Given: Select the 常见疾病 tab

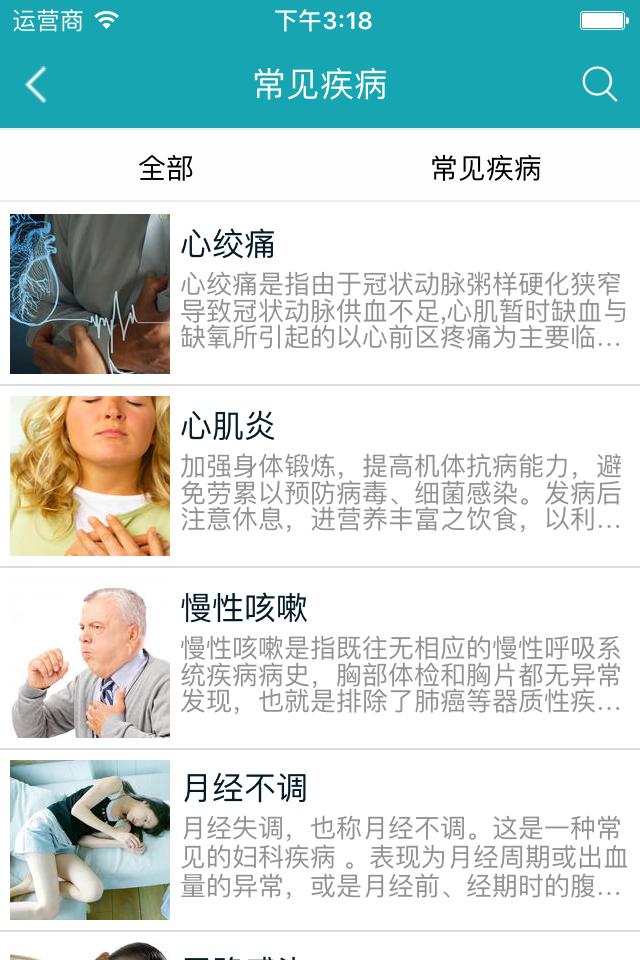Looking at the screenshot, I should pos(486,168).
